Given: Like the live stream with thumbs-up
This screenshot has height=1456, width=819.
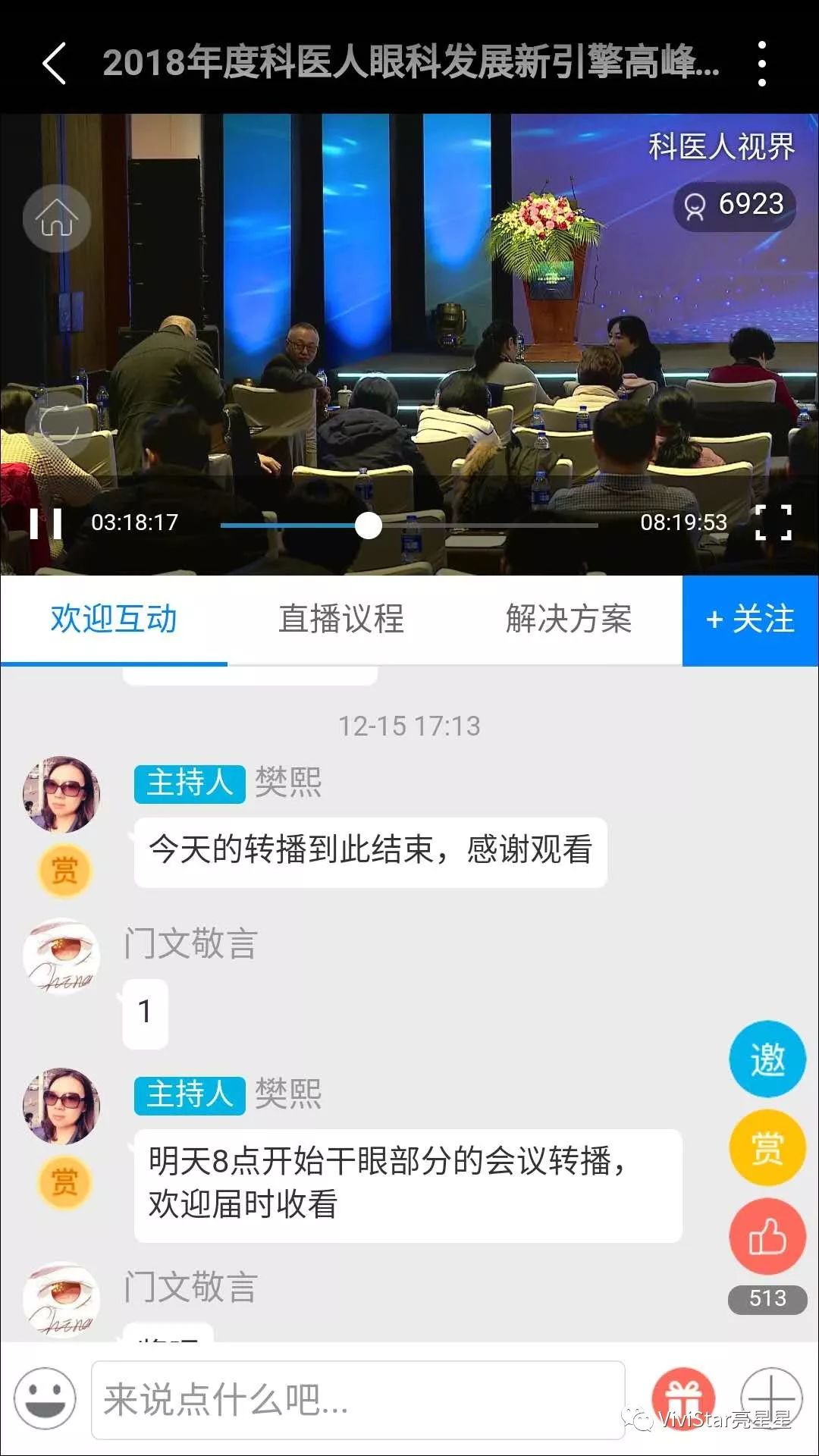Looking at the screenshot, I should point(767,1236).
